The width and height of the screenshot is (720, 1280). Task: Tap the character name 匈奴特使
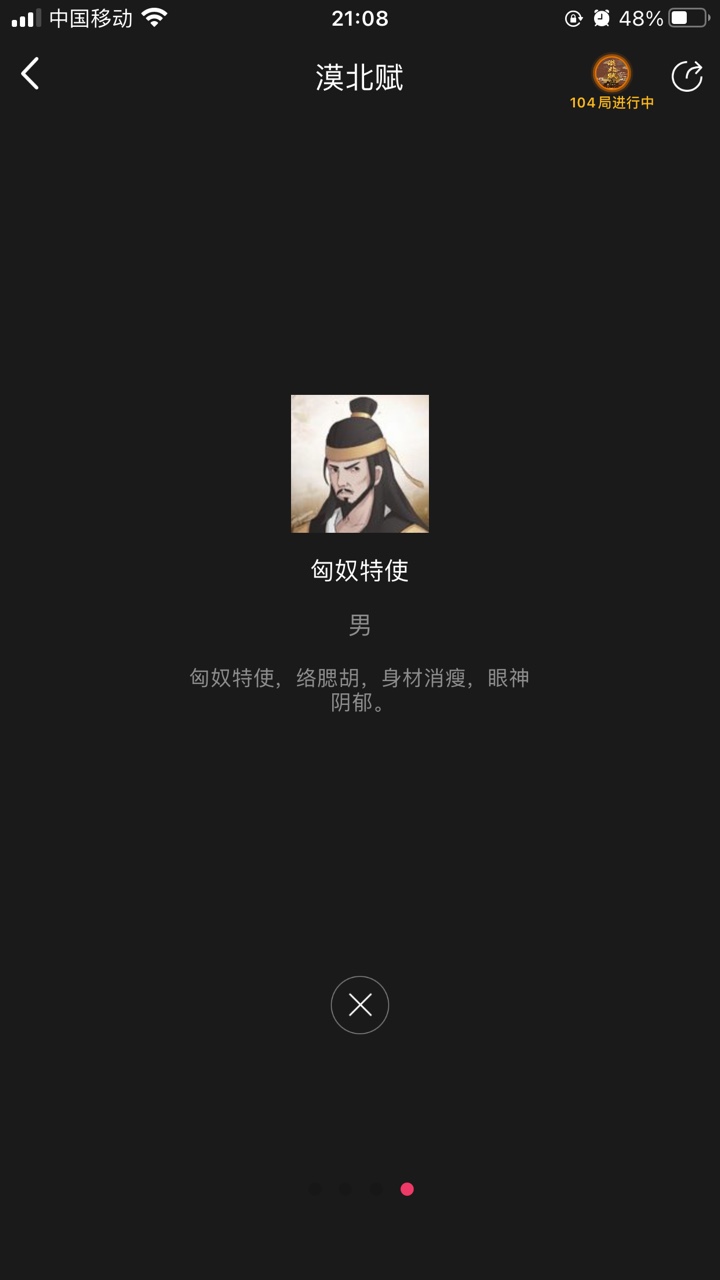coord(360,572)
